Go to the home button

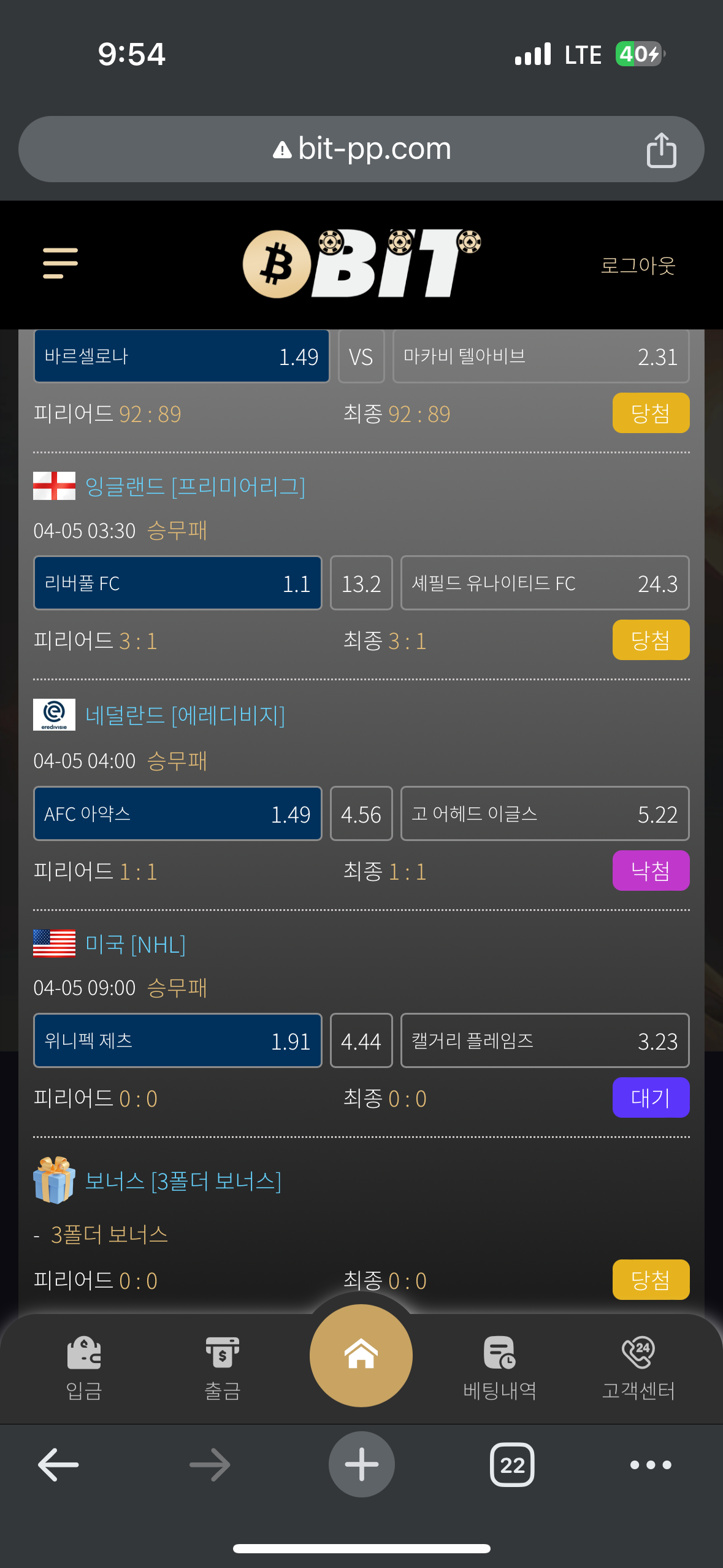point(361,1355)
